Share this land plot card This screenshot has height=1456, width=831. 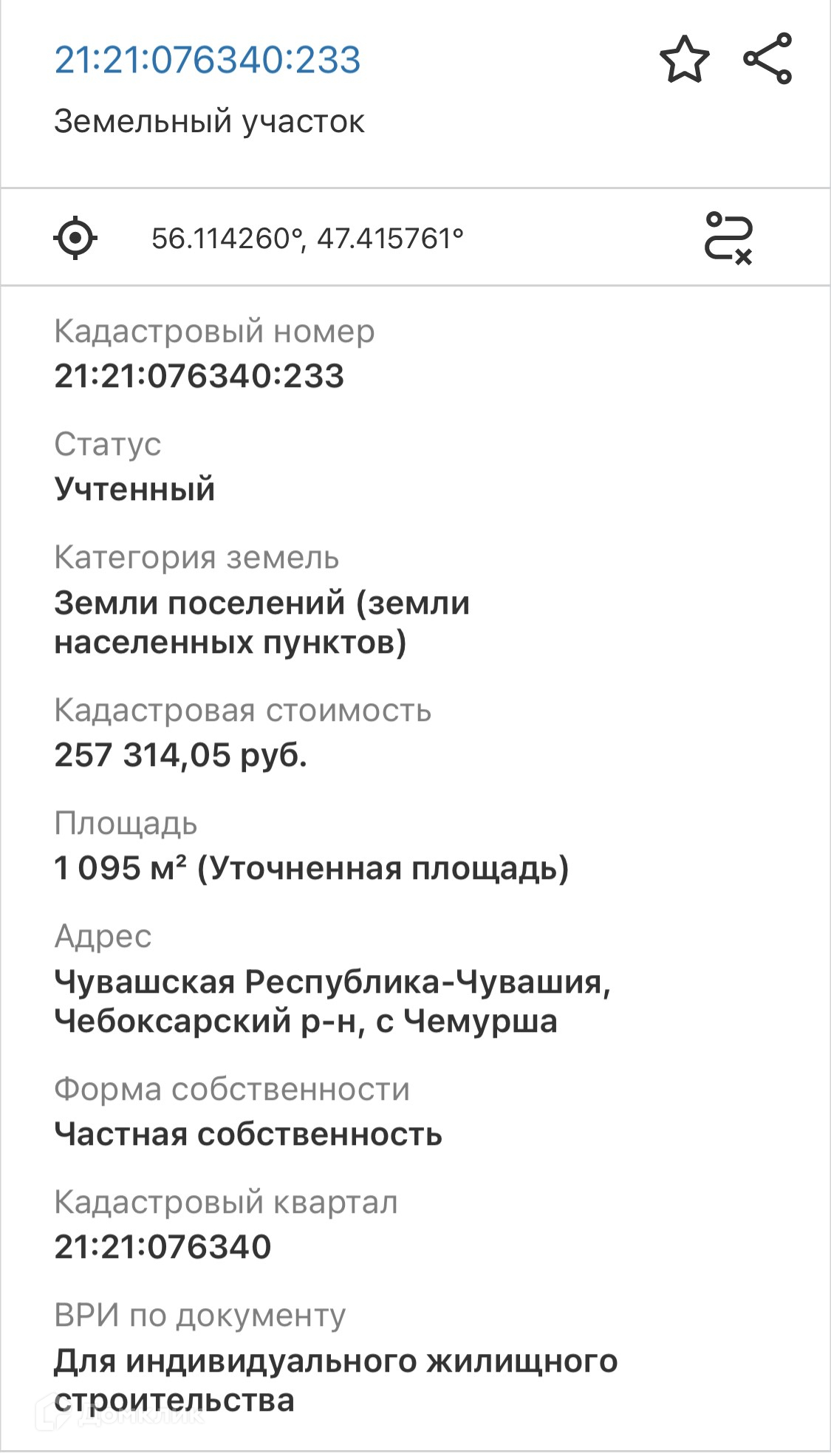point(767,58)
